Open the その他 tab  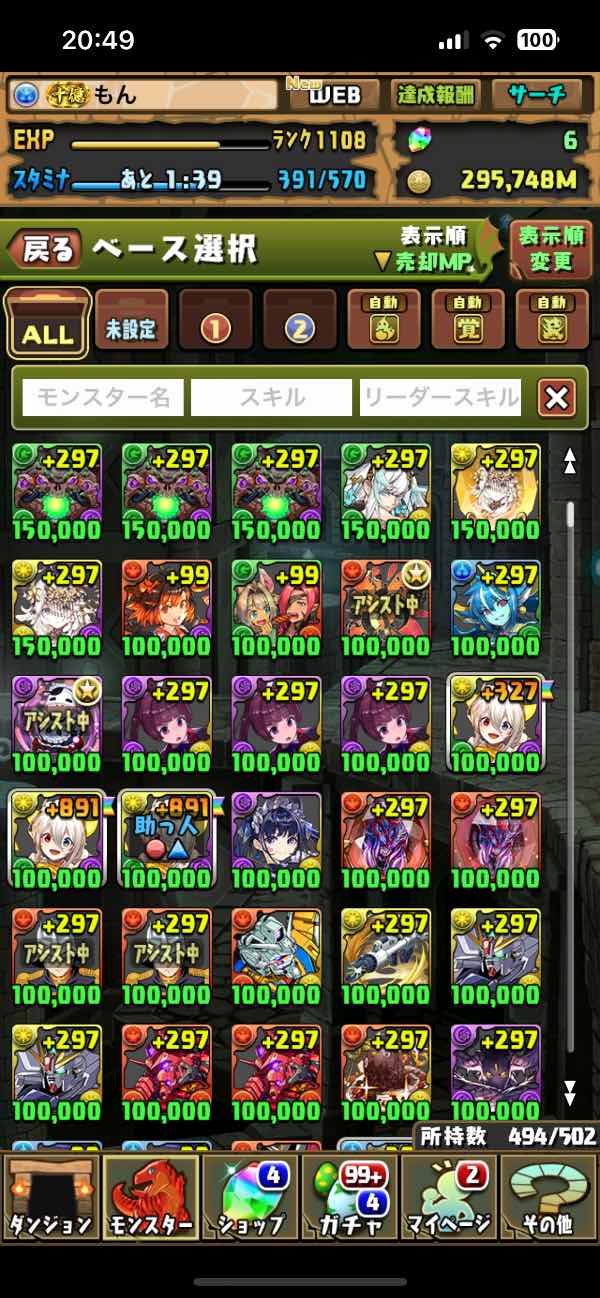click(547, 1196)
